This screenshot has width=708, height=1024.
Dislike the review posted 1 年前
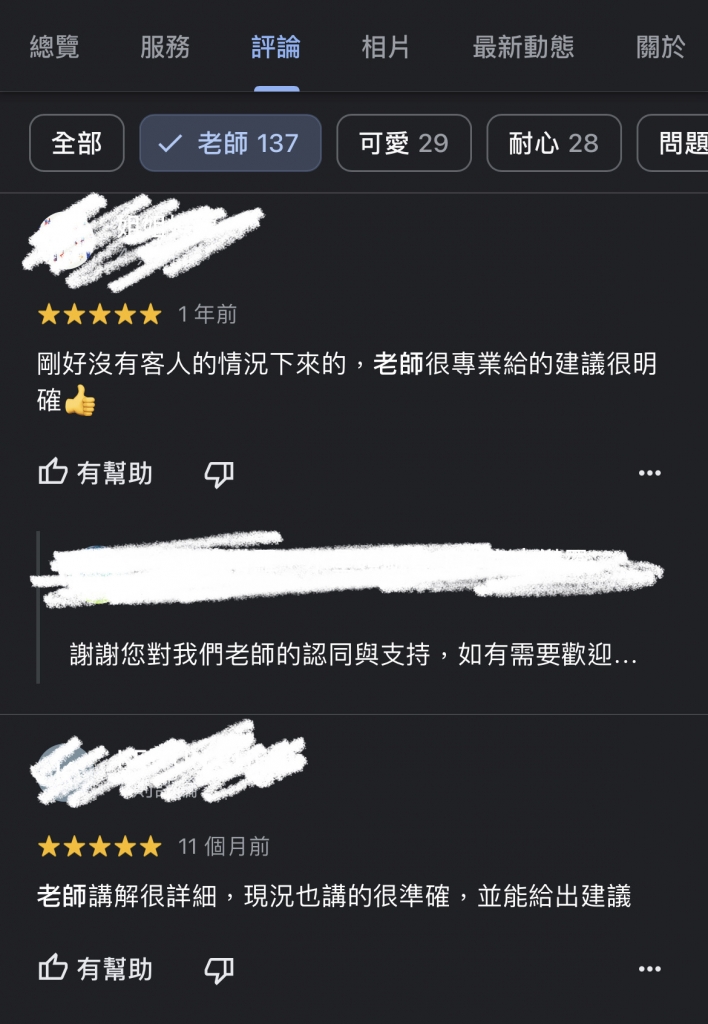[x=218, y=473]
